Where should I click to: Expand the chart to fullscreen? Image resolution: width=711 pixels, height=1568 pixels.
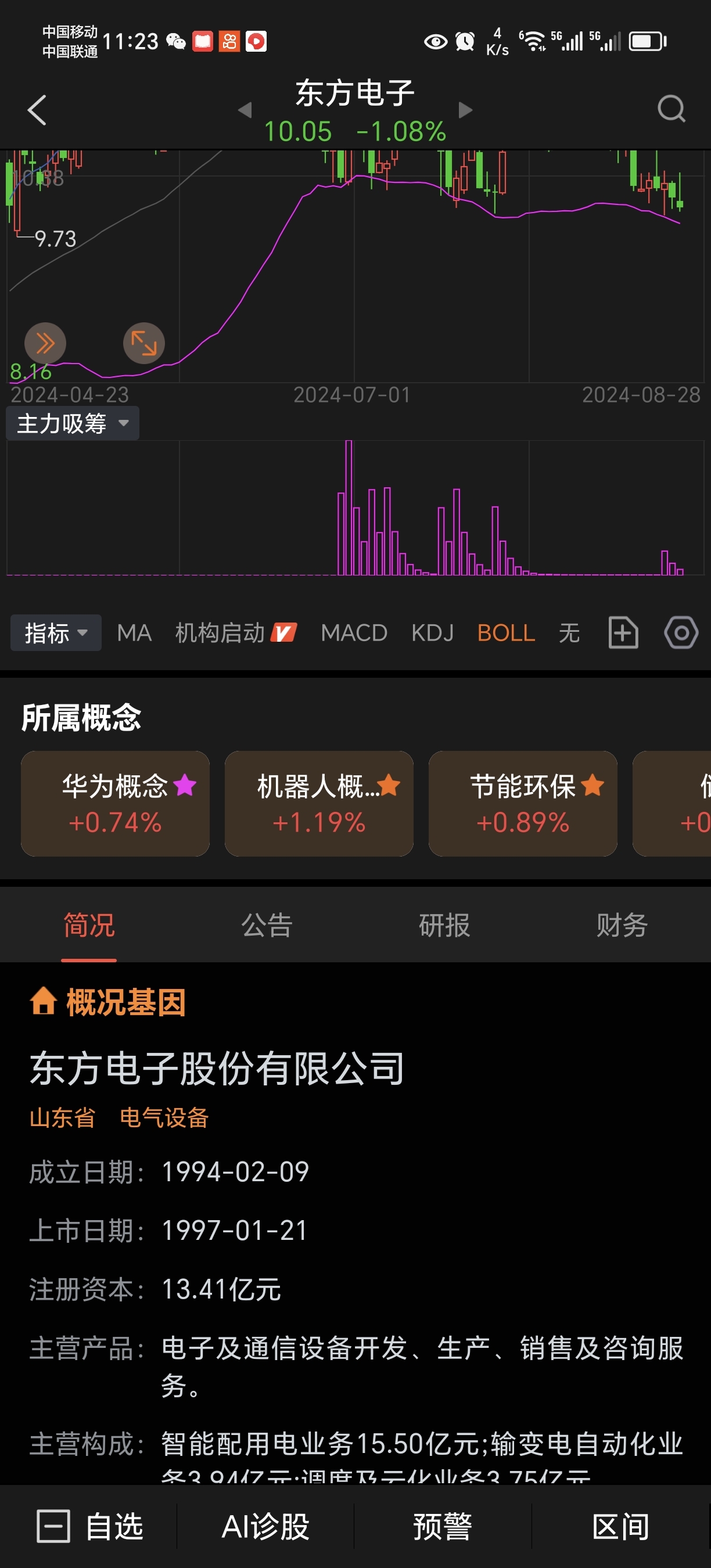(143, 343)
